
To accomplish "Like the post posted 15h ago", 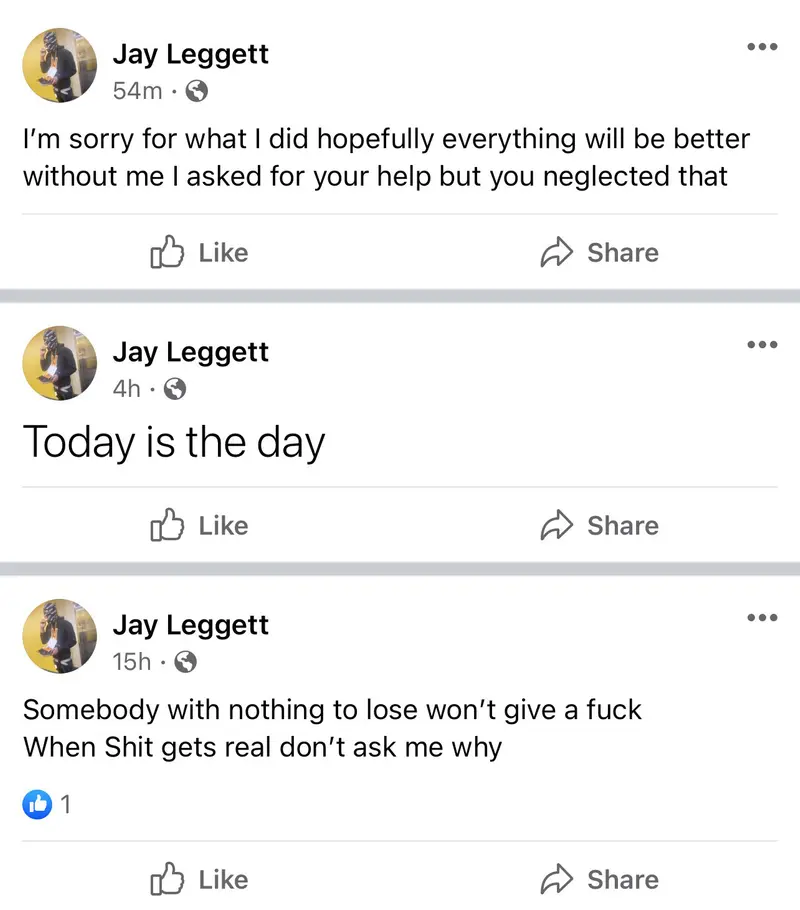I will click(199, 880).
